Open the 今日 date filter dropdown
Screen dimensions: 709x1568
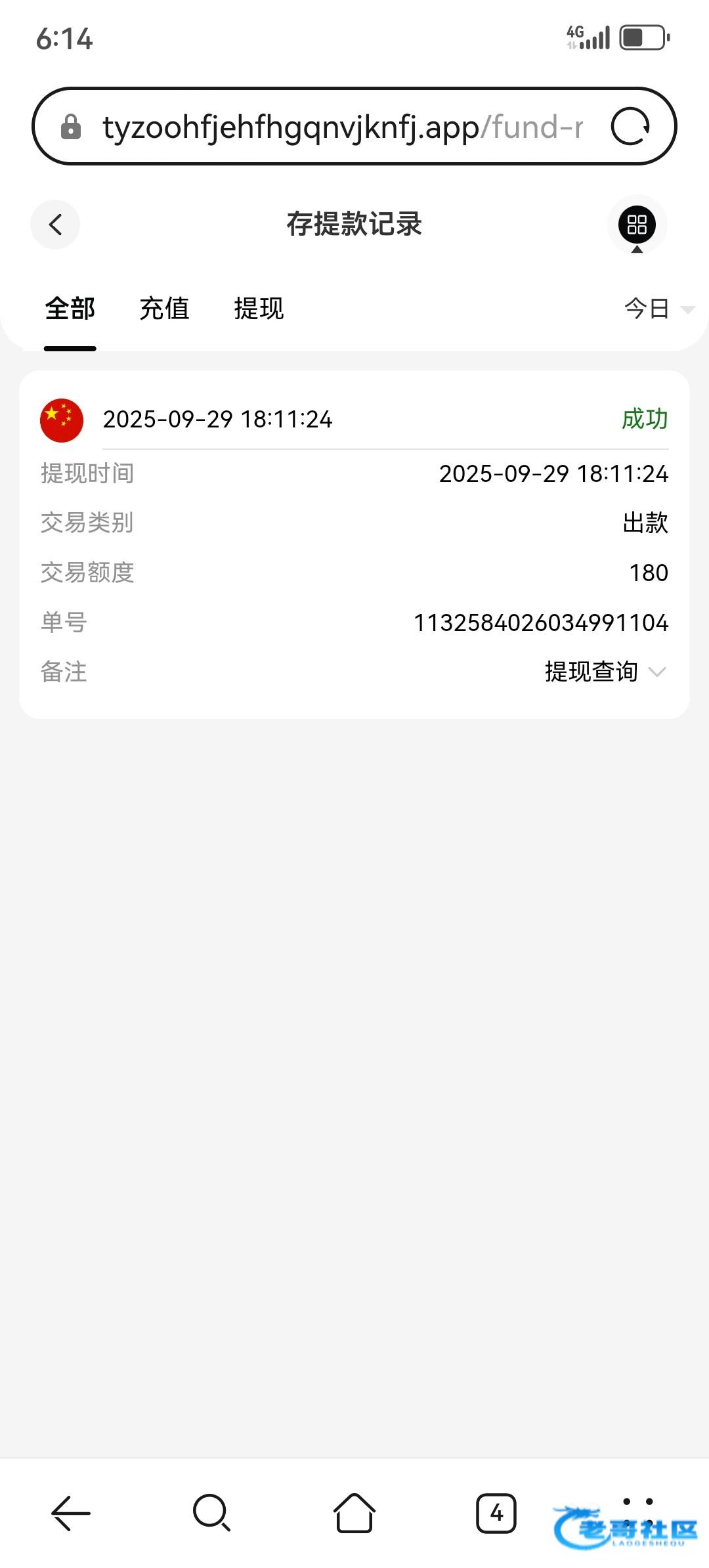pyautogui.click(x=658, y=309)
